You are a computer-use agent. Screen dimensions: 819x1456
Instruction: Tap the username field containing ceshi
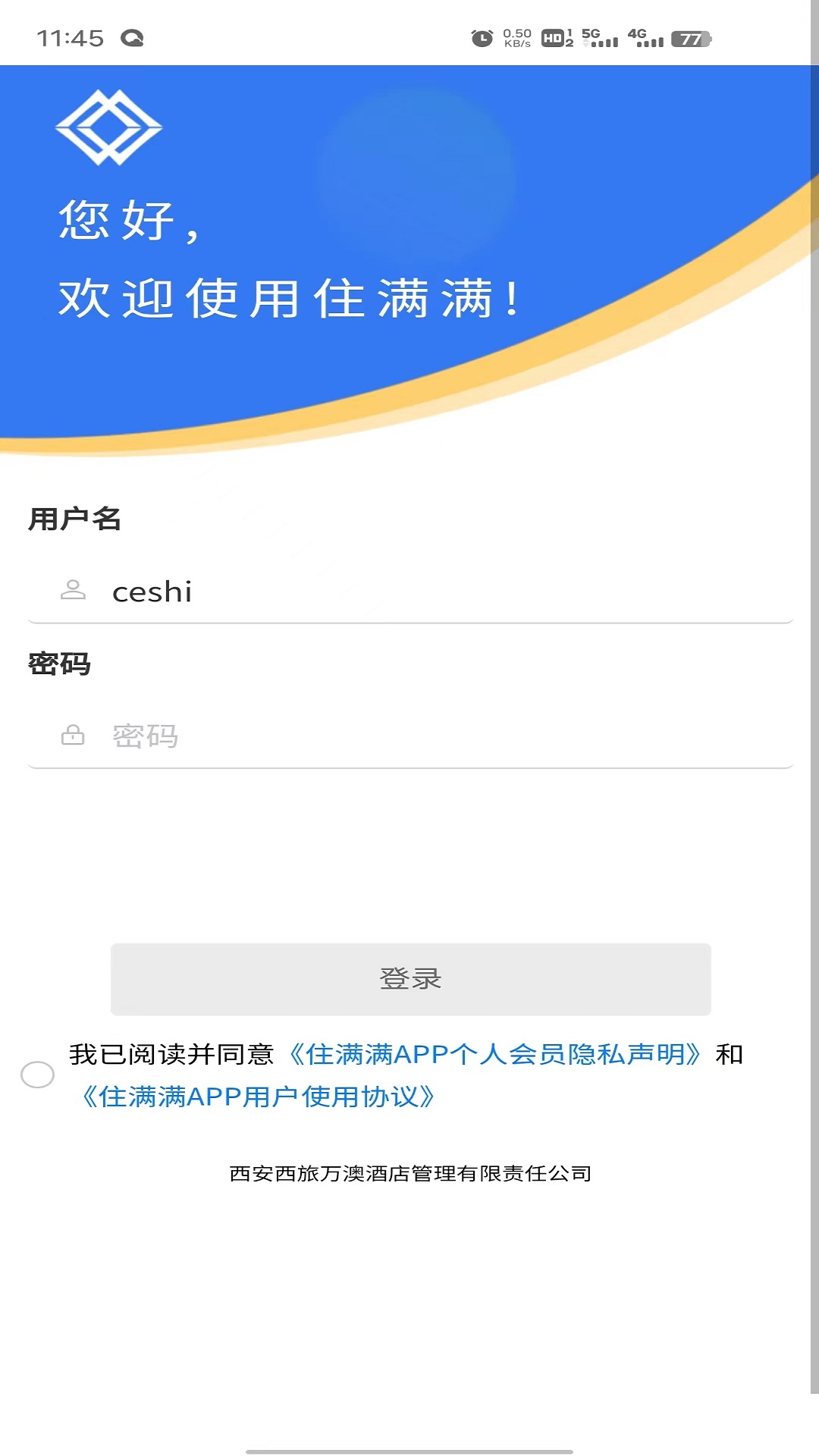pyautogui.click(x=447, y=592)
